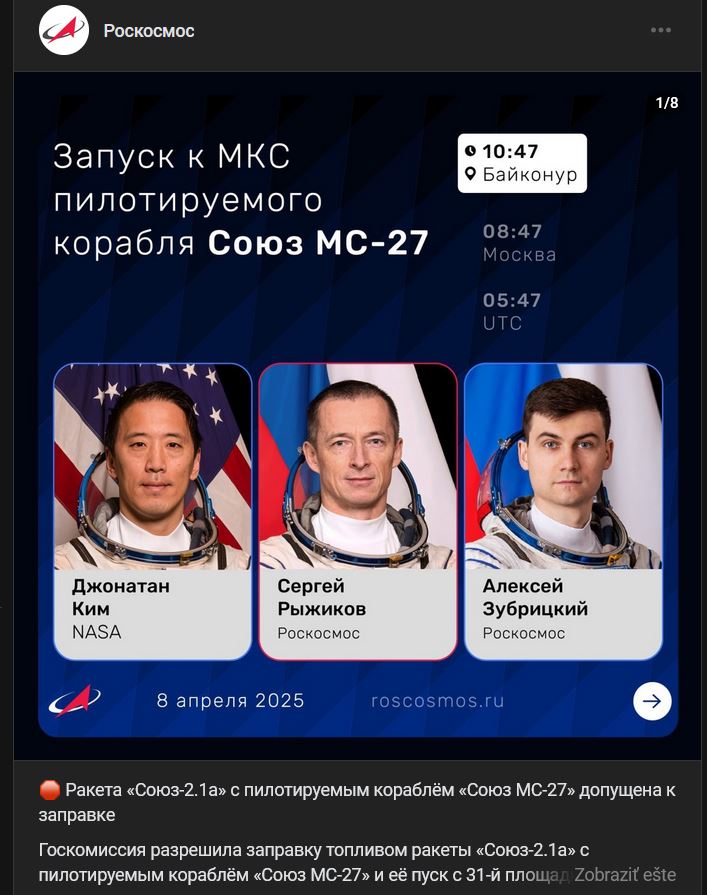707x895 pixels.
Task: Open the post overflow menu
Action: [x=661, y=30]
